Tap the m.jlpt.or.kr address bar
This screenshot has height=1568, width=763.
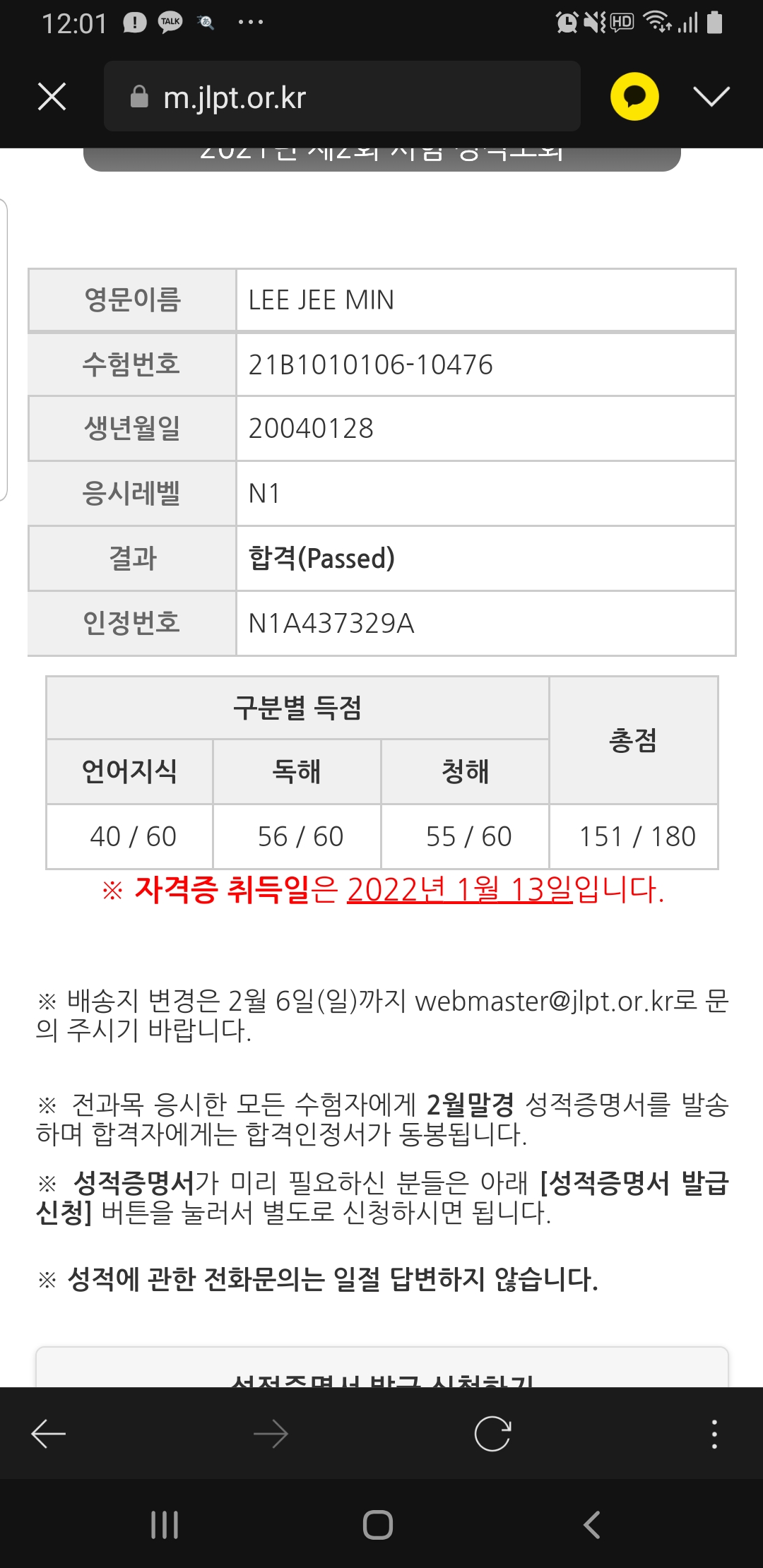pyautogui.click(x=342, y=97)
